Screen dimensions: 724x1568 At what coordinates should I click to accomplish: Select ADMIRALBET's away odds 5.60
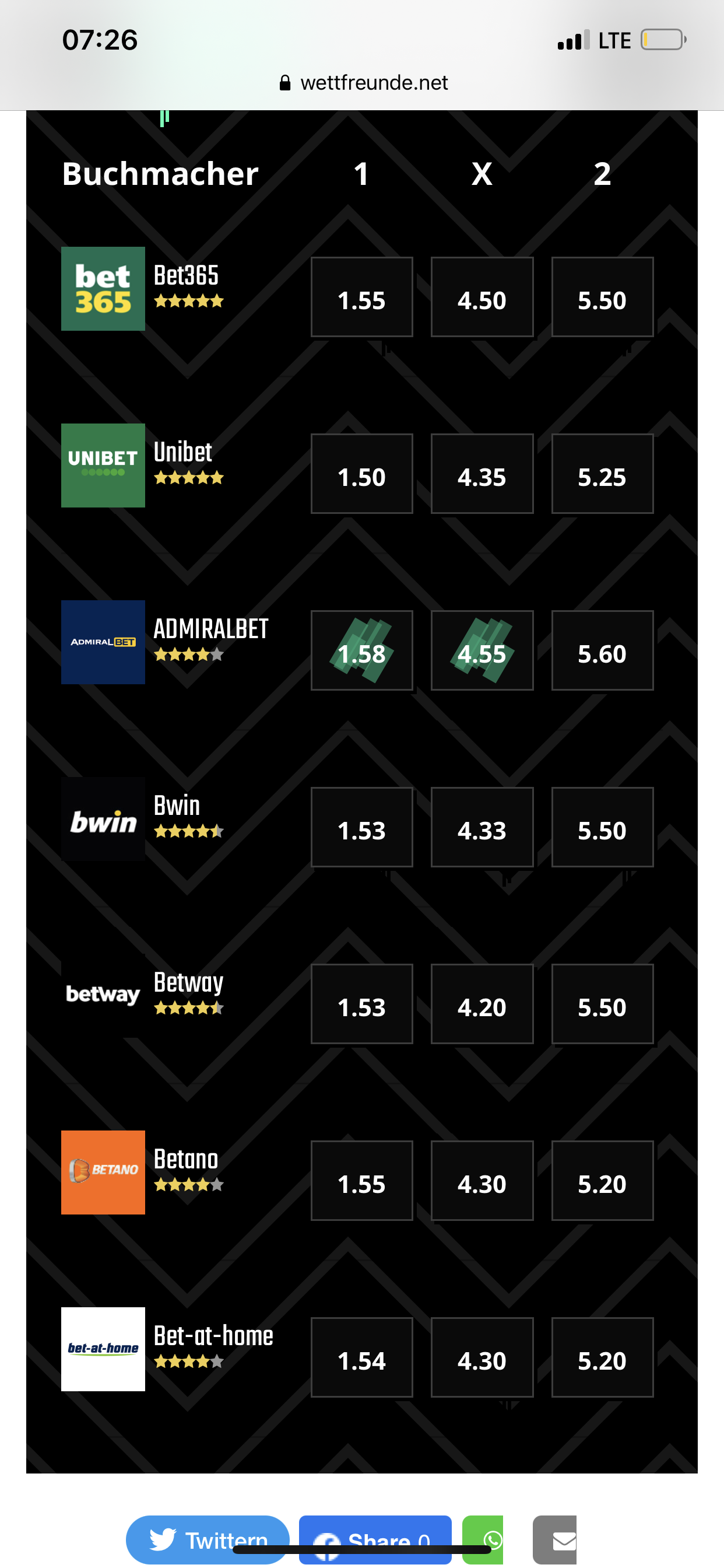602,650
